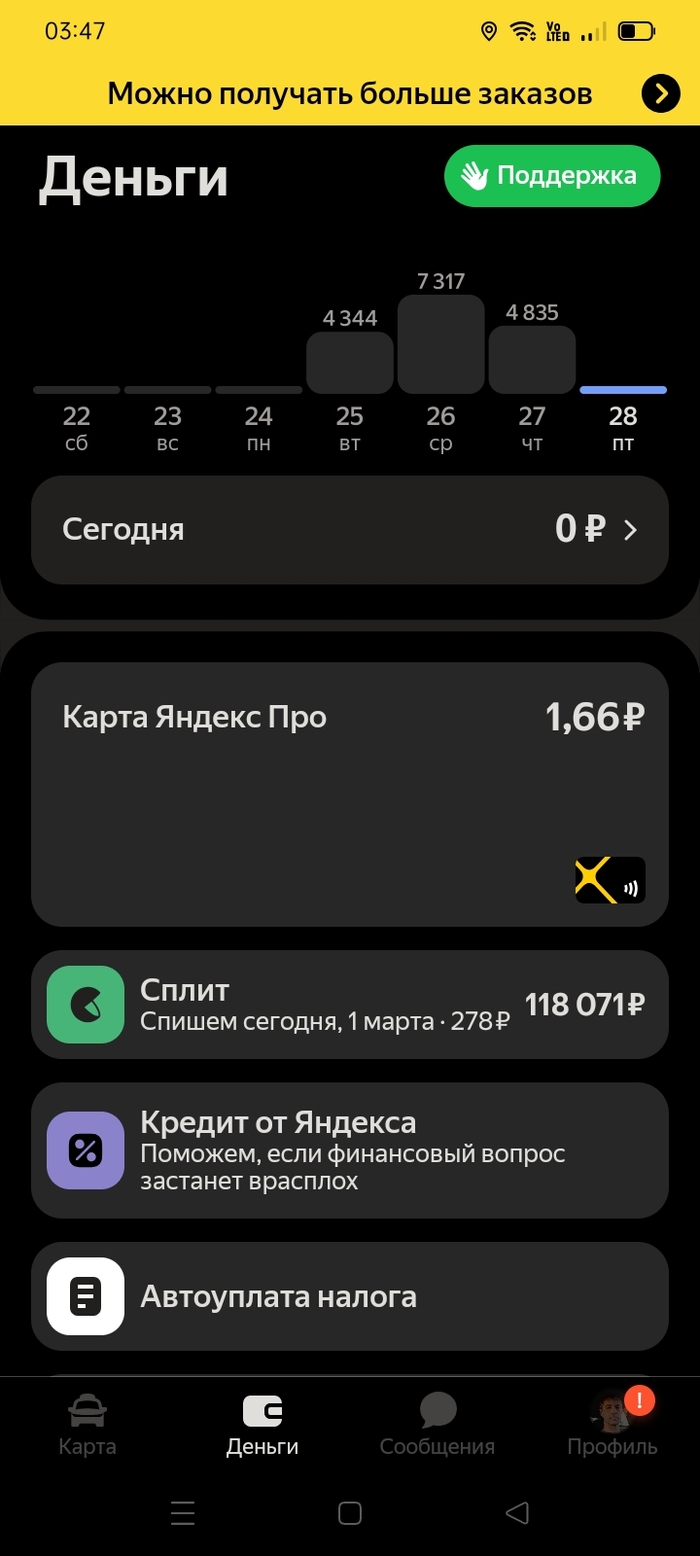Select Tuesday 25 earnings bar
This screenshot has height=1556, width=700.
click(x=350, y=362)
